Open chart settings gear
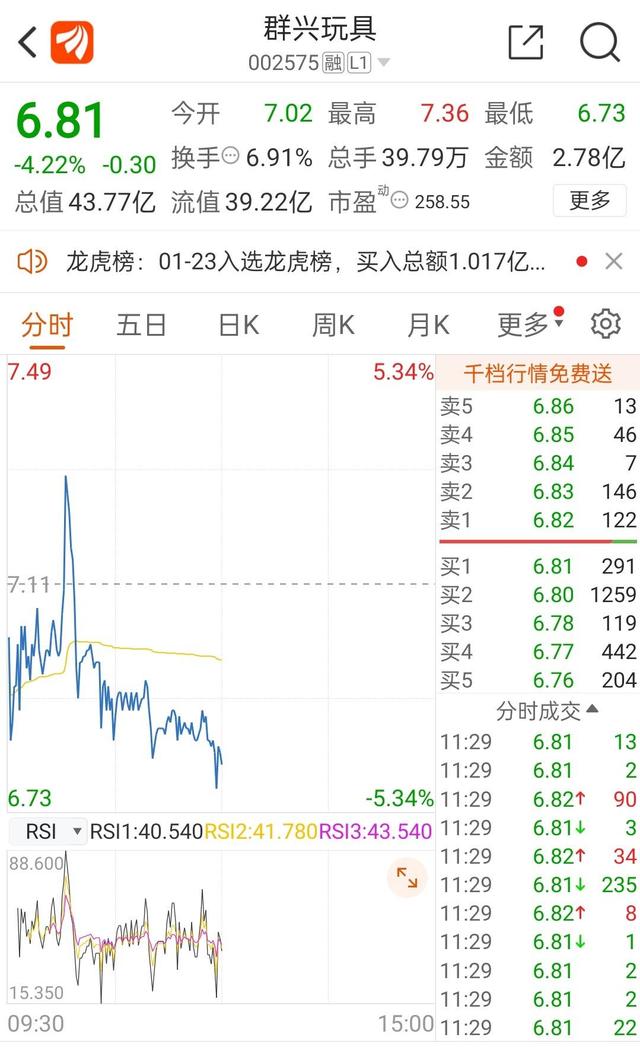 (606, 324)
